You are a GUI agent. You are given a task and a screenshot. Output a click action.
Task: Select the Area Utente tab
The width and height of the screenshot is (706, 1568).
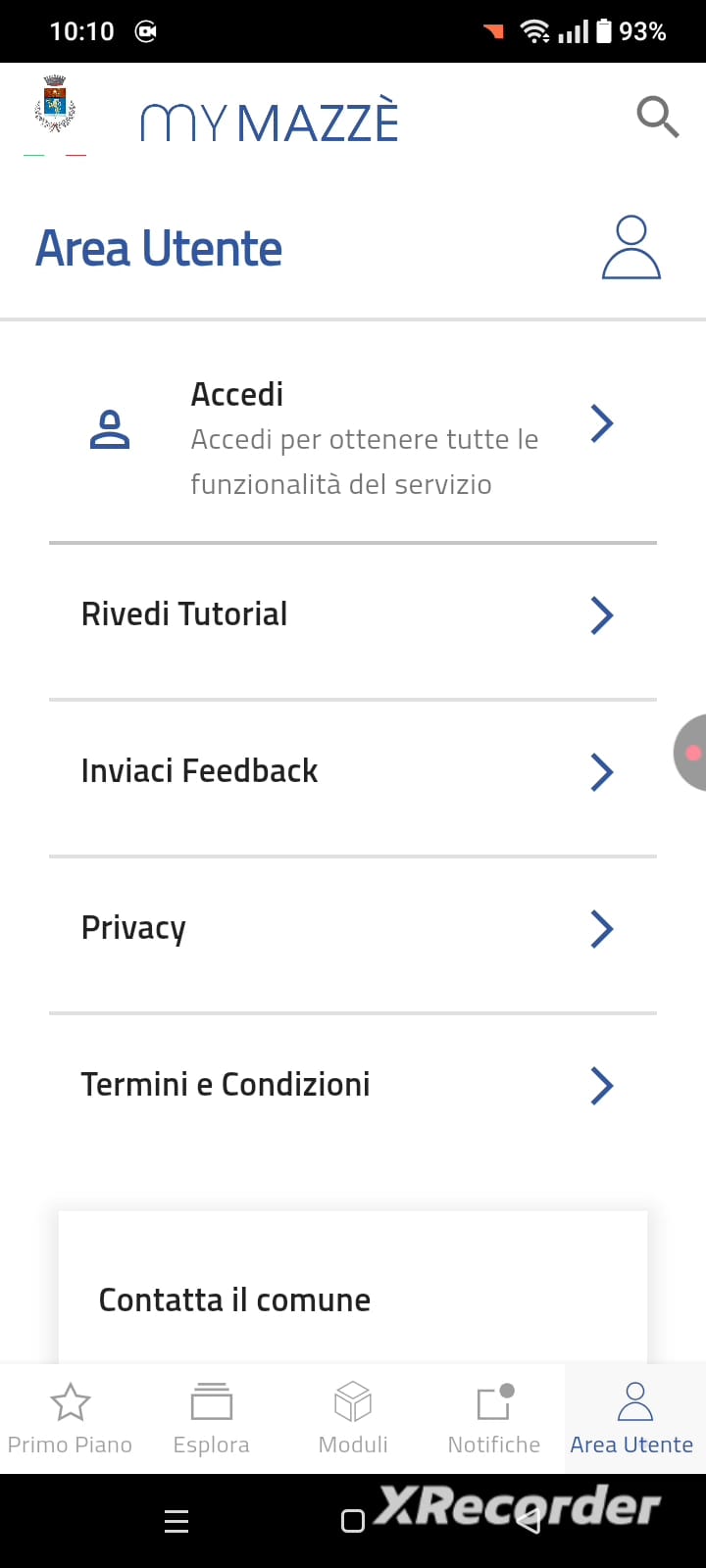[635, 1418]
